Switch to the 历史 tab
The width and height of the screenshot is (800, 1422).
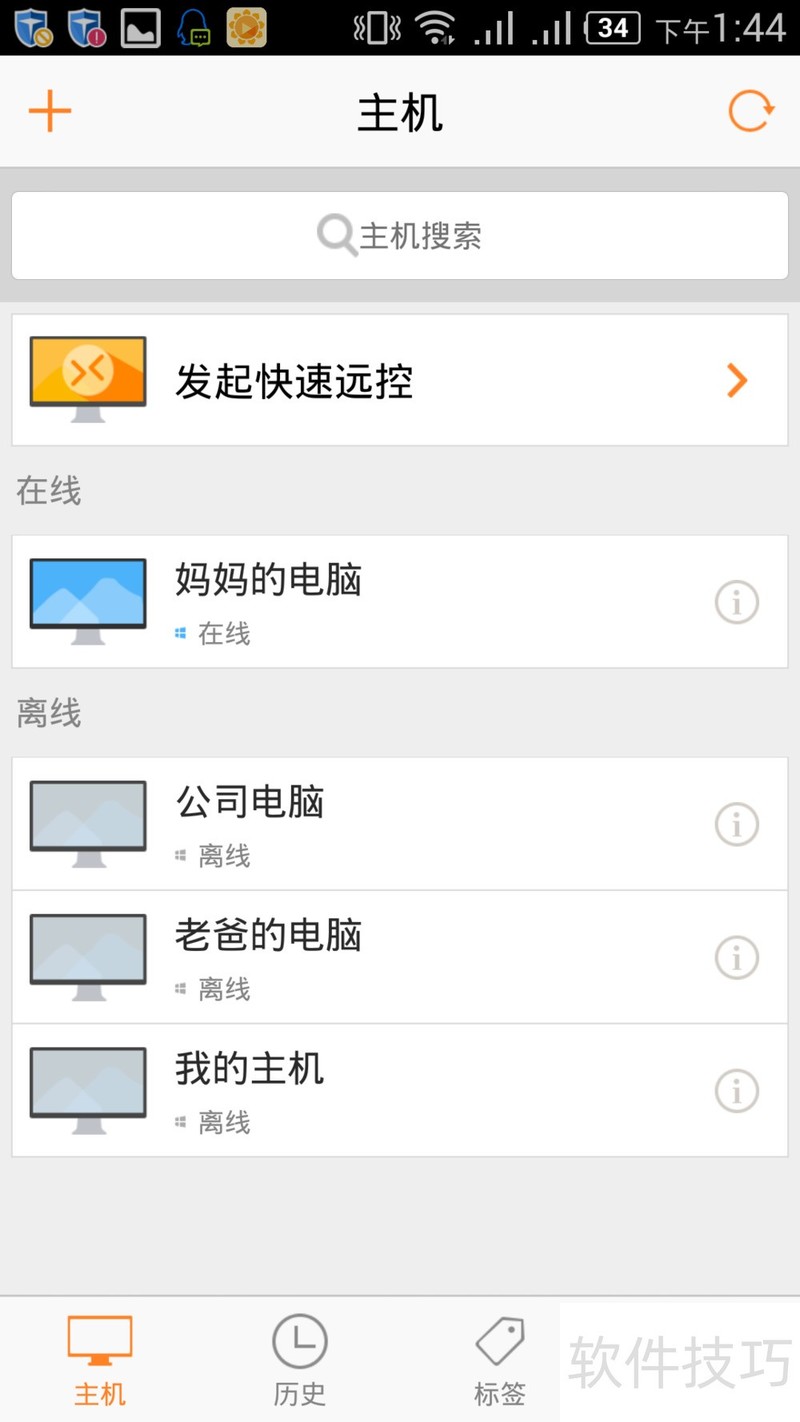tap(300, 1360)
